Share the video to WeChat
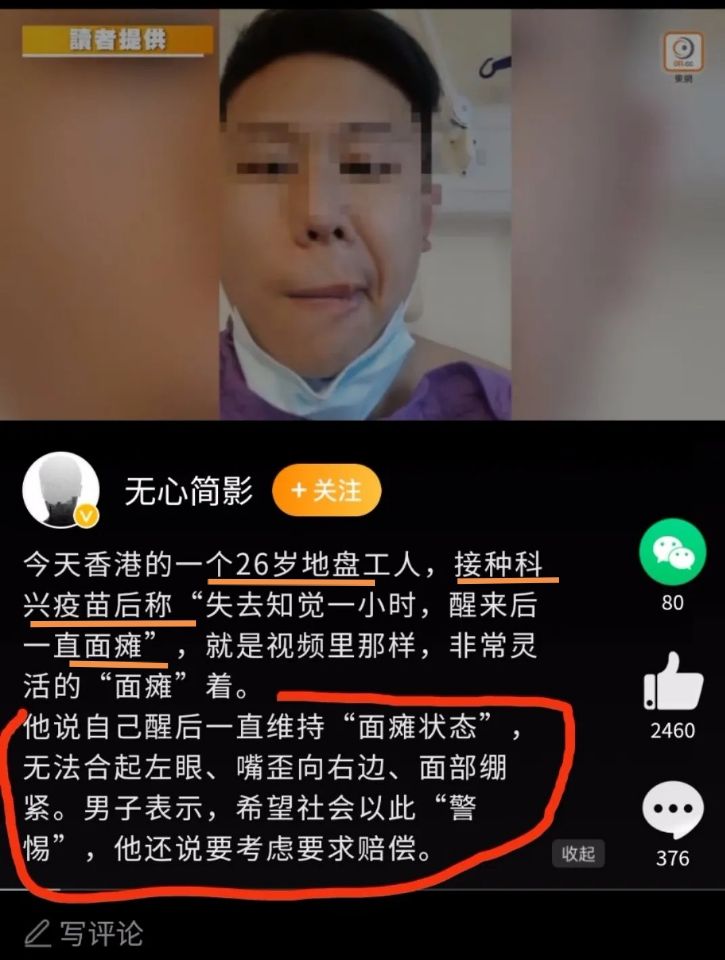 click(x=672, y=557)
